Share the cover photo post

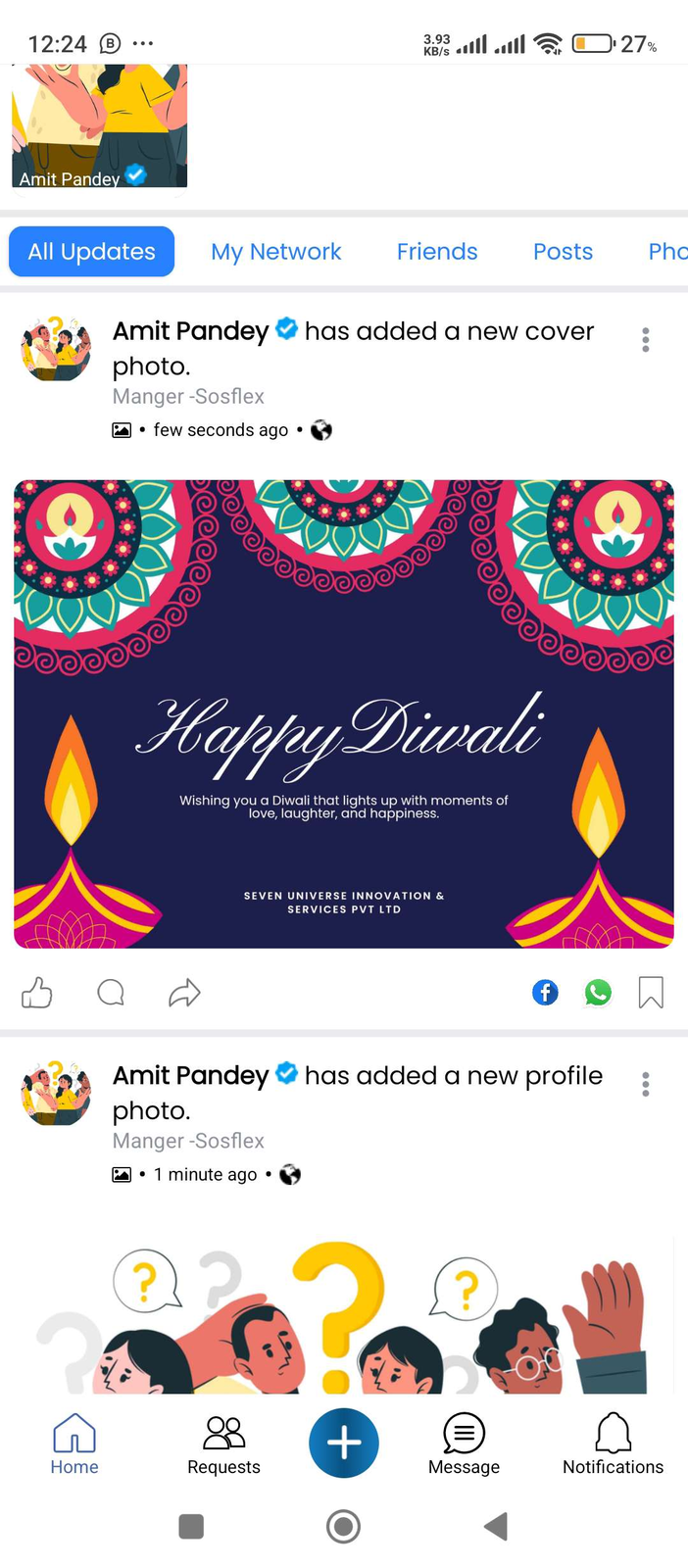[x=184, y=993]
